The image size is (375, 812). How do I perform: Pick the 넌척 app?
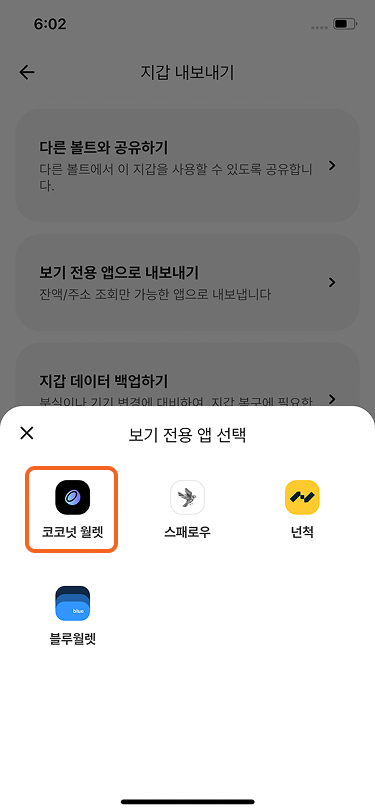coord(302,510)
